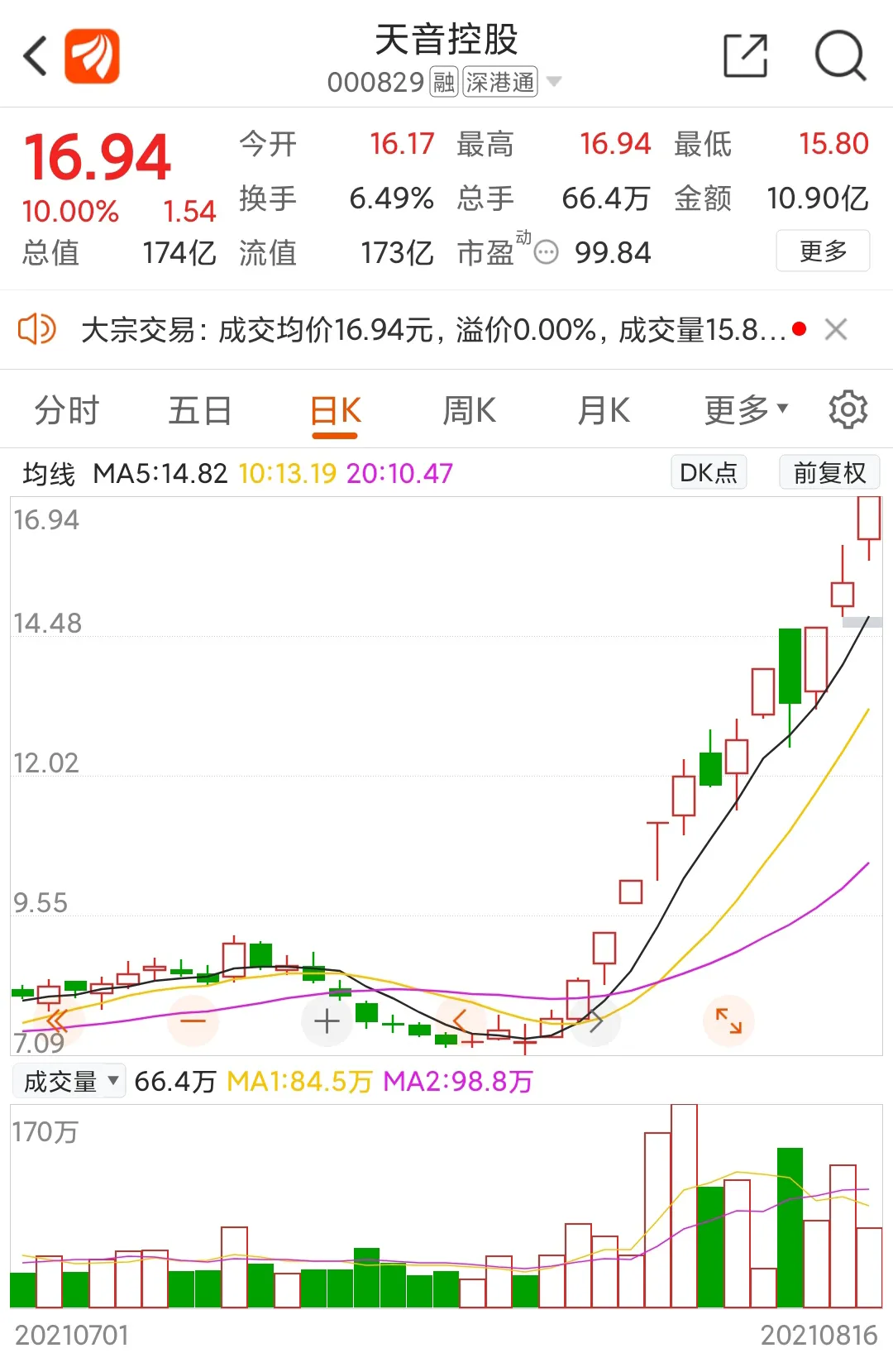Select the 日K chart tab
893x1372 pixels.
(x=335, y=410)
